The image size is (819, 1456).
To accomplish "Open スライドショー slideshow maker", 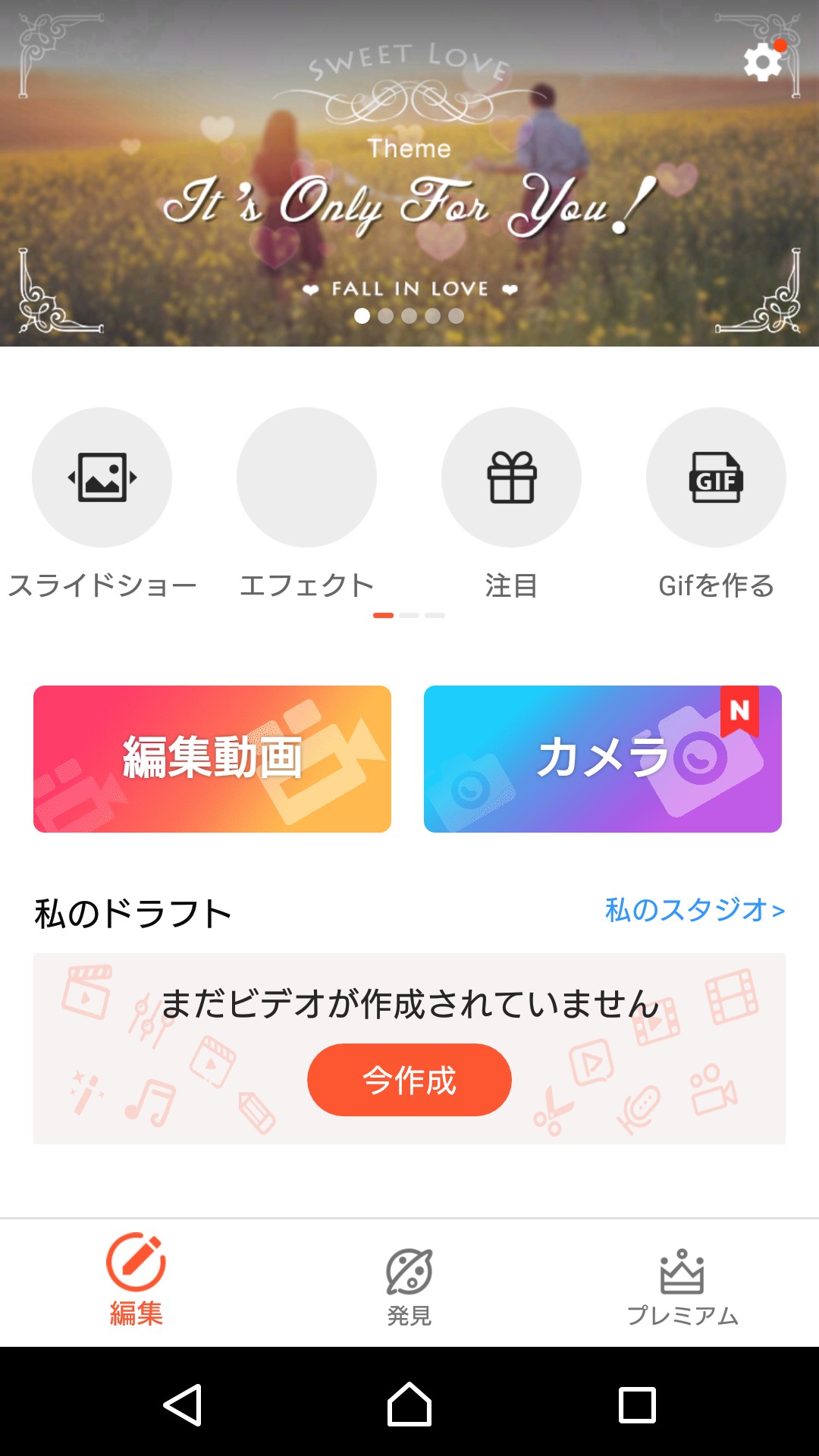I will pos(102,478).
